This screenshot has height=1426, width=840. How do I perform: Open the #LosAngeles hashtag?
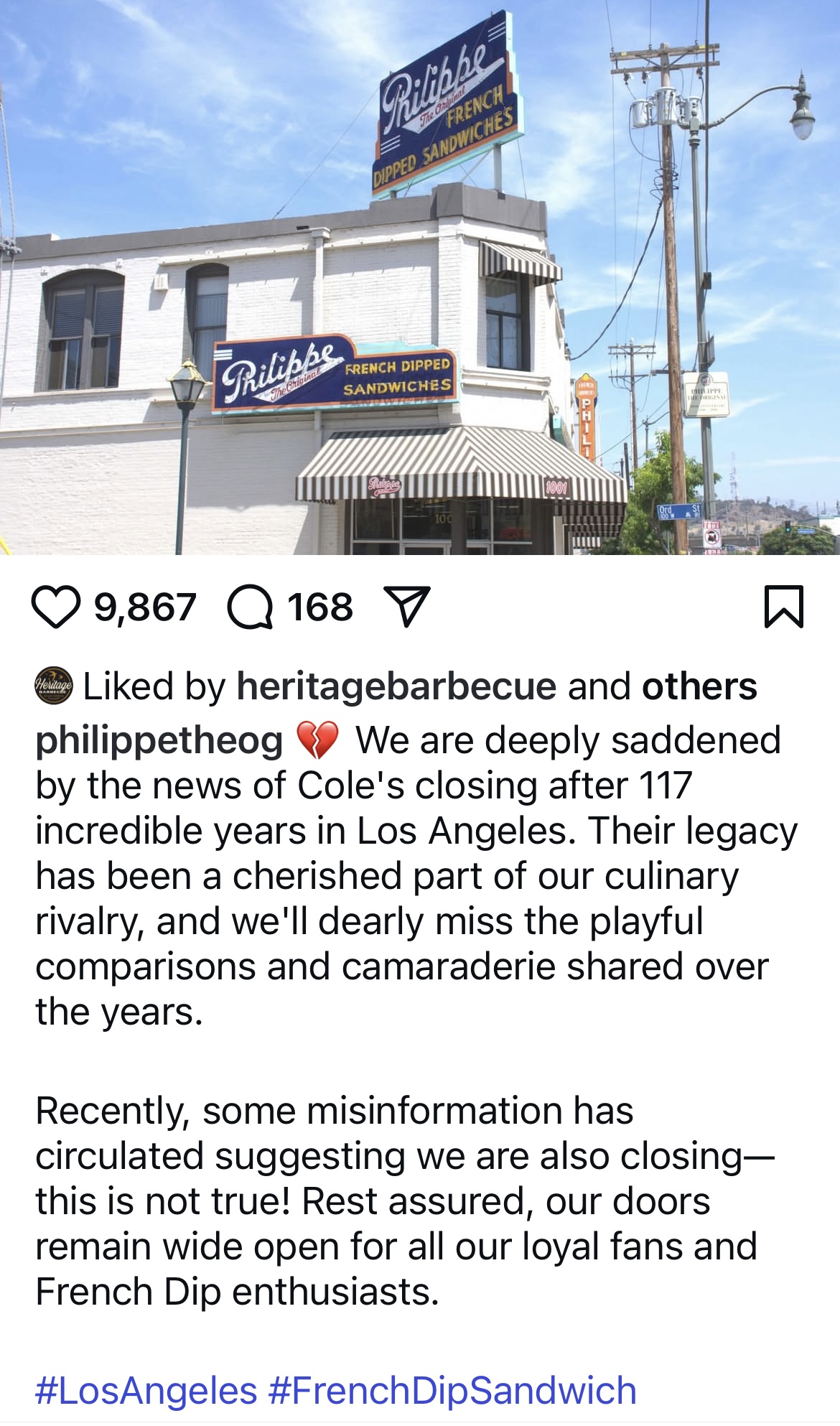(146, 1390)
